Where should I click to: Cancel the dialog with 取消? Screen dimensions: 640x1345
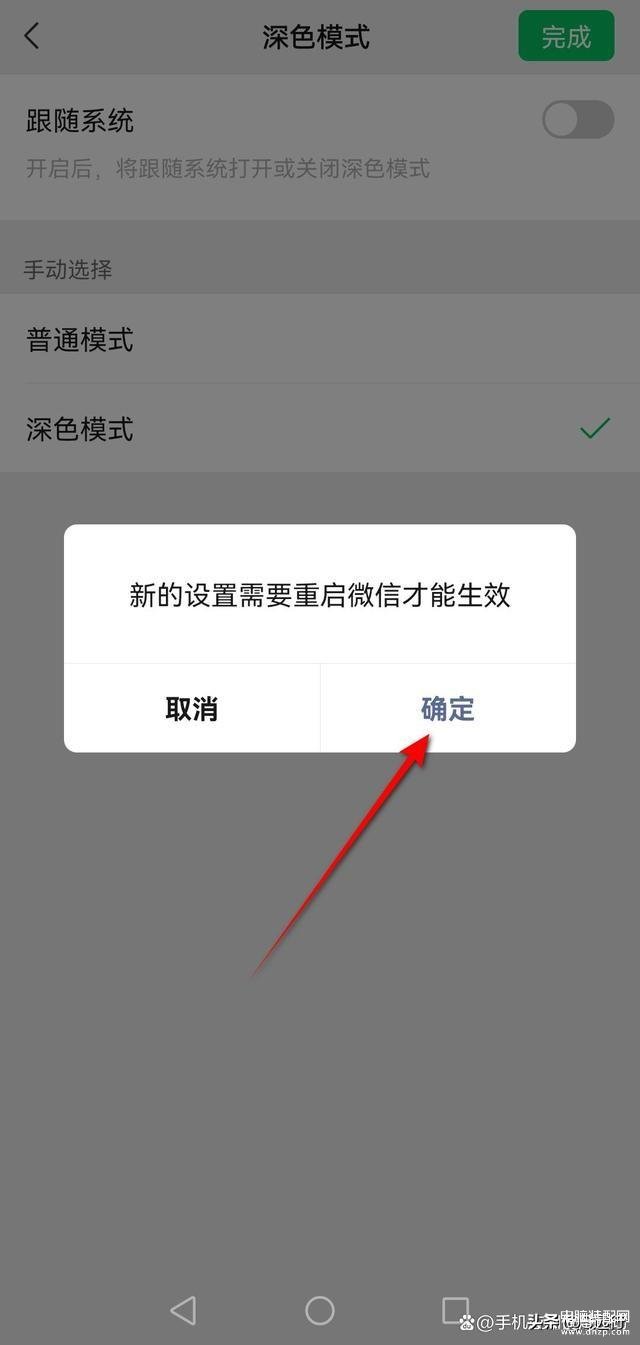[x=192, y=709]
